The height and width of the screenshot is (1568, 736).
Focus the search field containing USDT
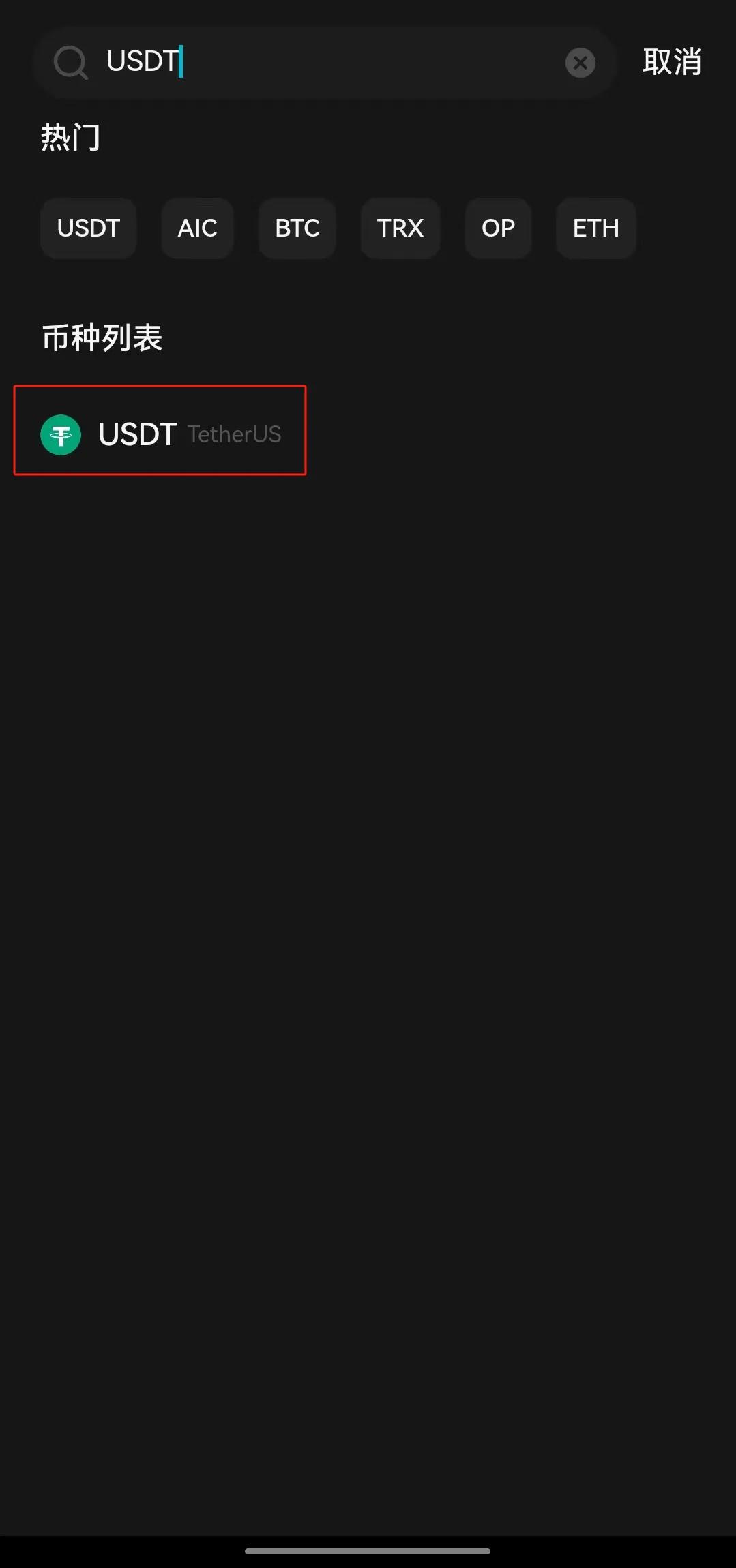coord(327,62)
